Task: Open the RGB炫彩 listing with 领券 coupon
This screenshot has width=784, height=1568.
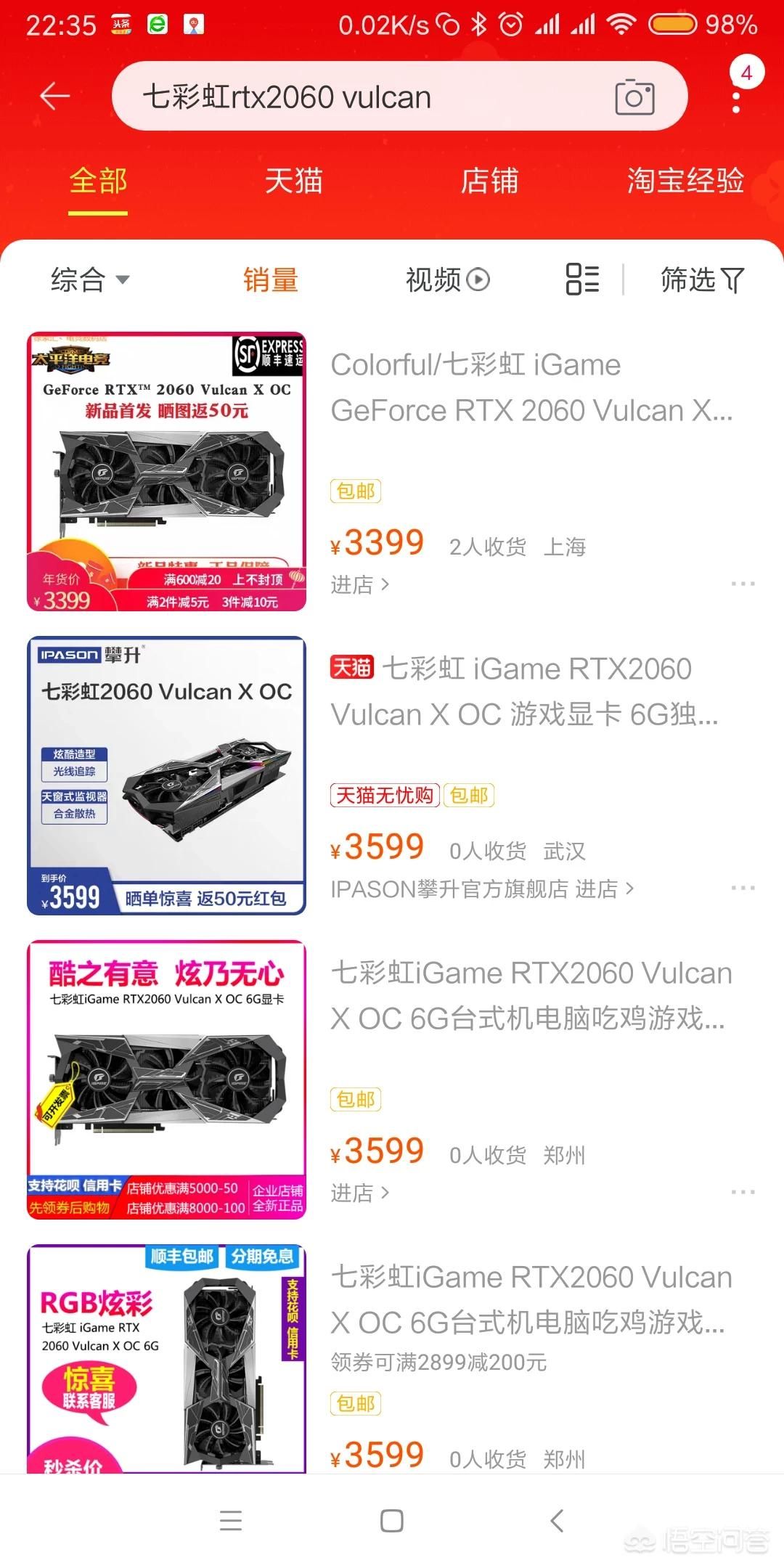Action: tap(531, 1300)
